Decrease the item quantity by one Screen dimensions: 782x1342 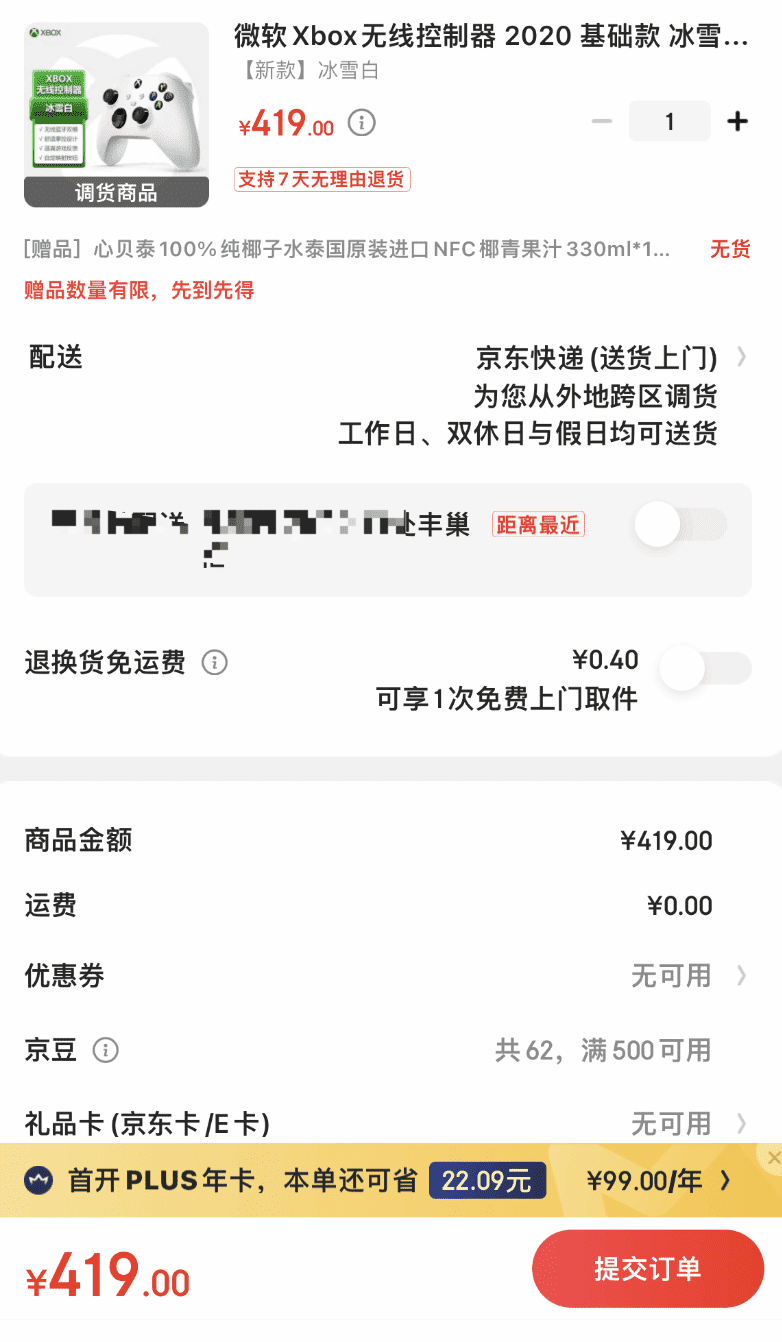[x=602, y=122]
